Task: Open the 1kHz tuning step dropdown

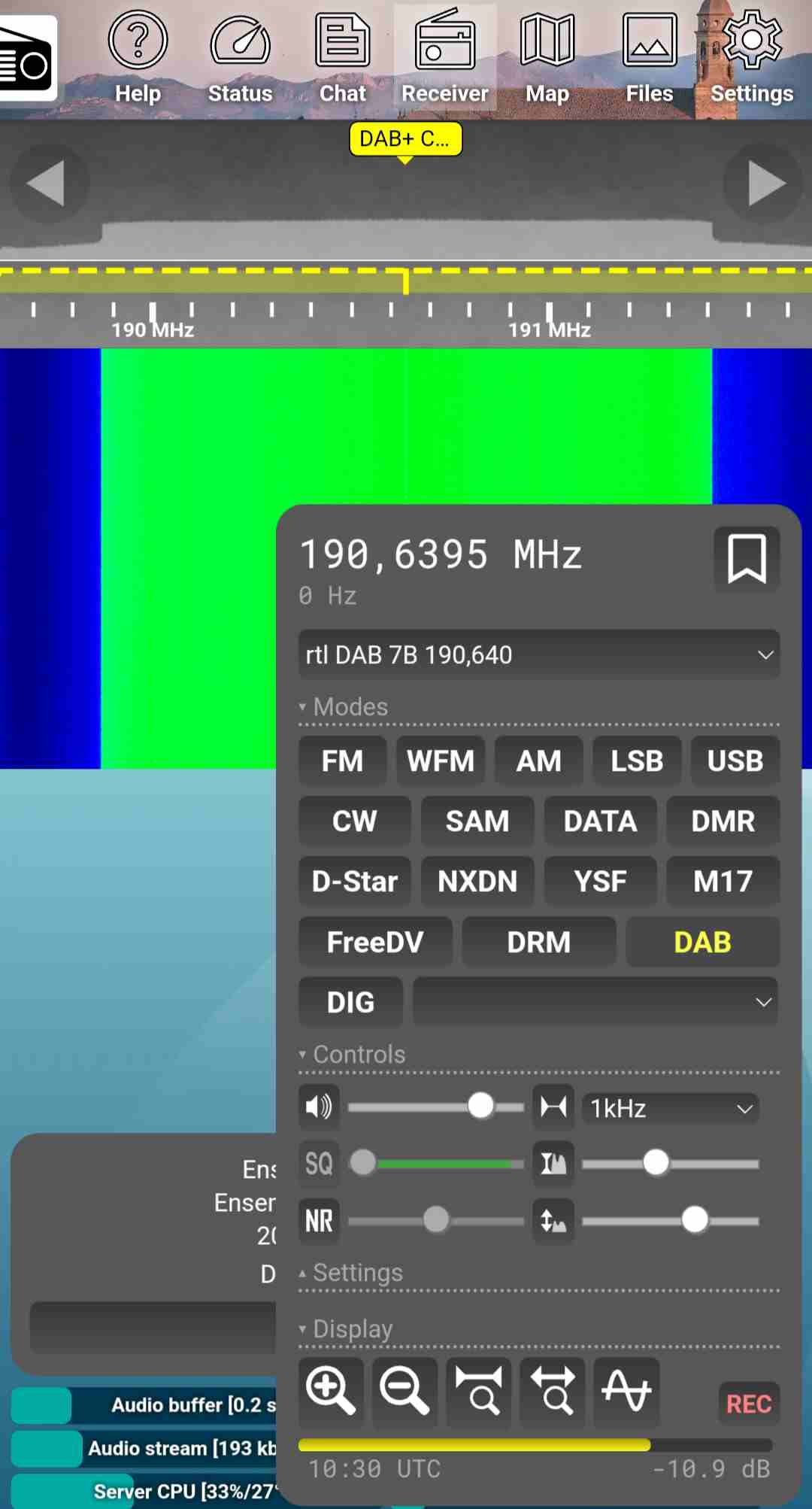Action: tap(670, 1108)
